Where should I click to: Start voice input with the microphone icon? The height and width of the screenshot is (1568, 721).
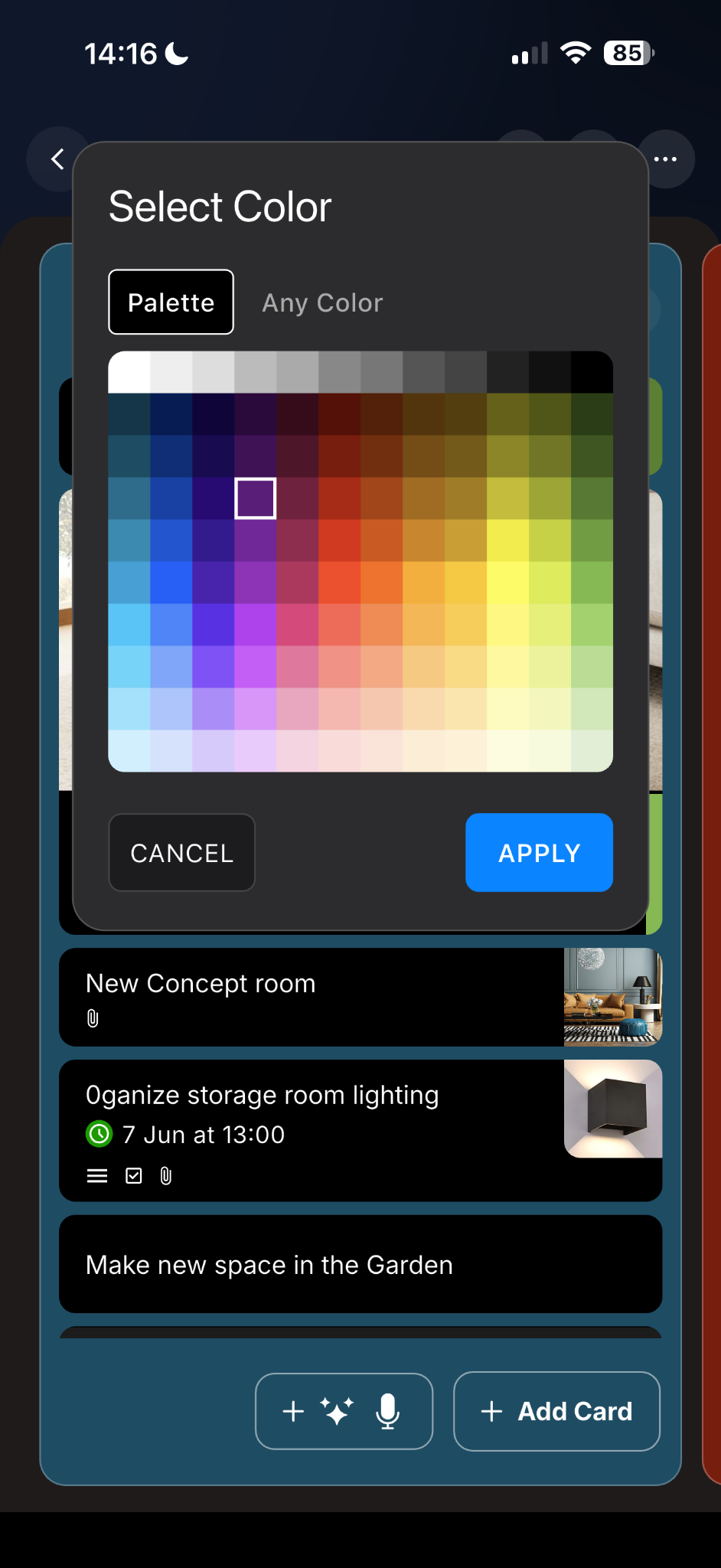388,1411
